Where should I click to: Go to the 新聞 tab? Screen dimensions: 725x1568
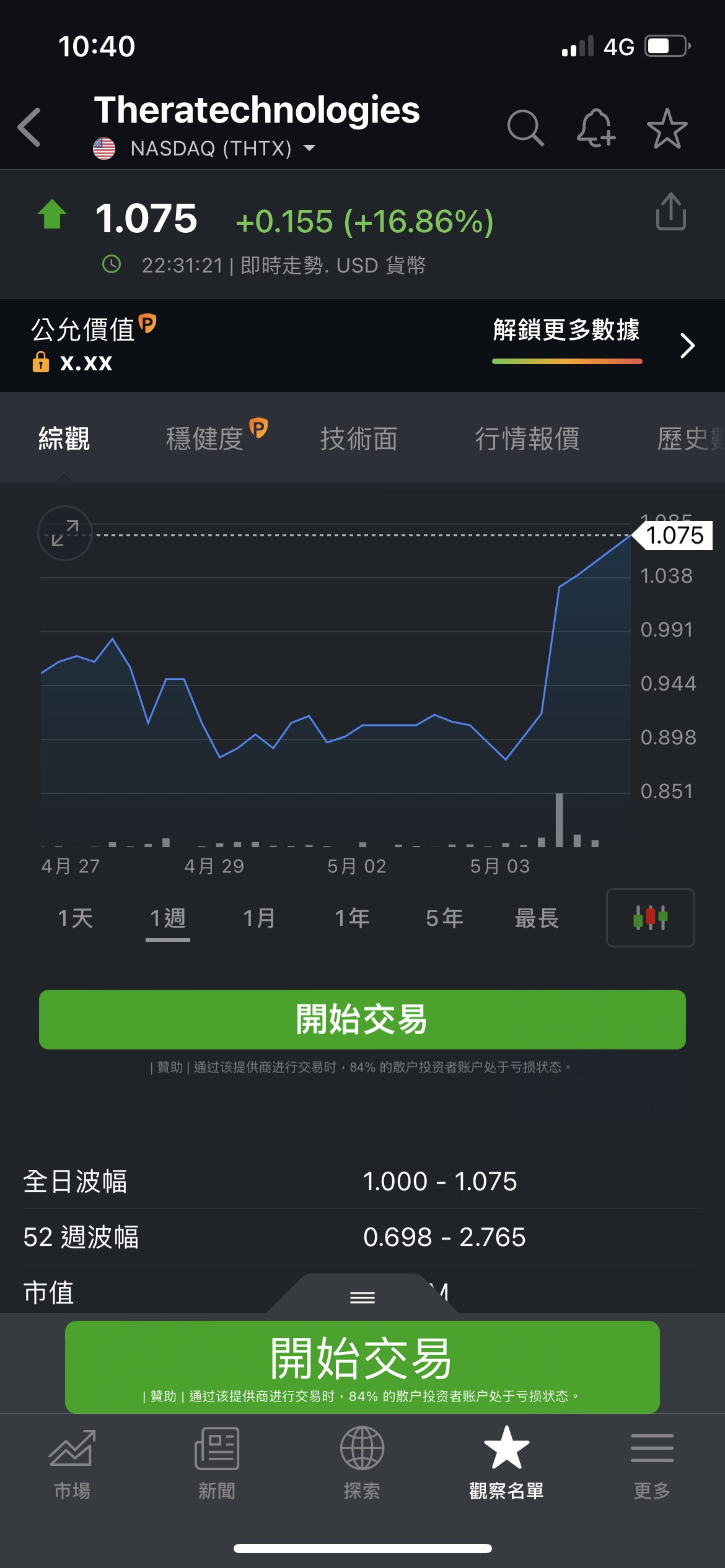pos(217,1464)
